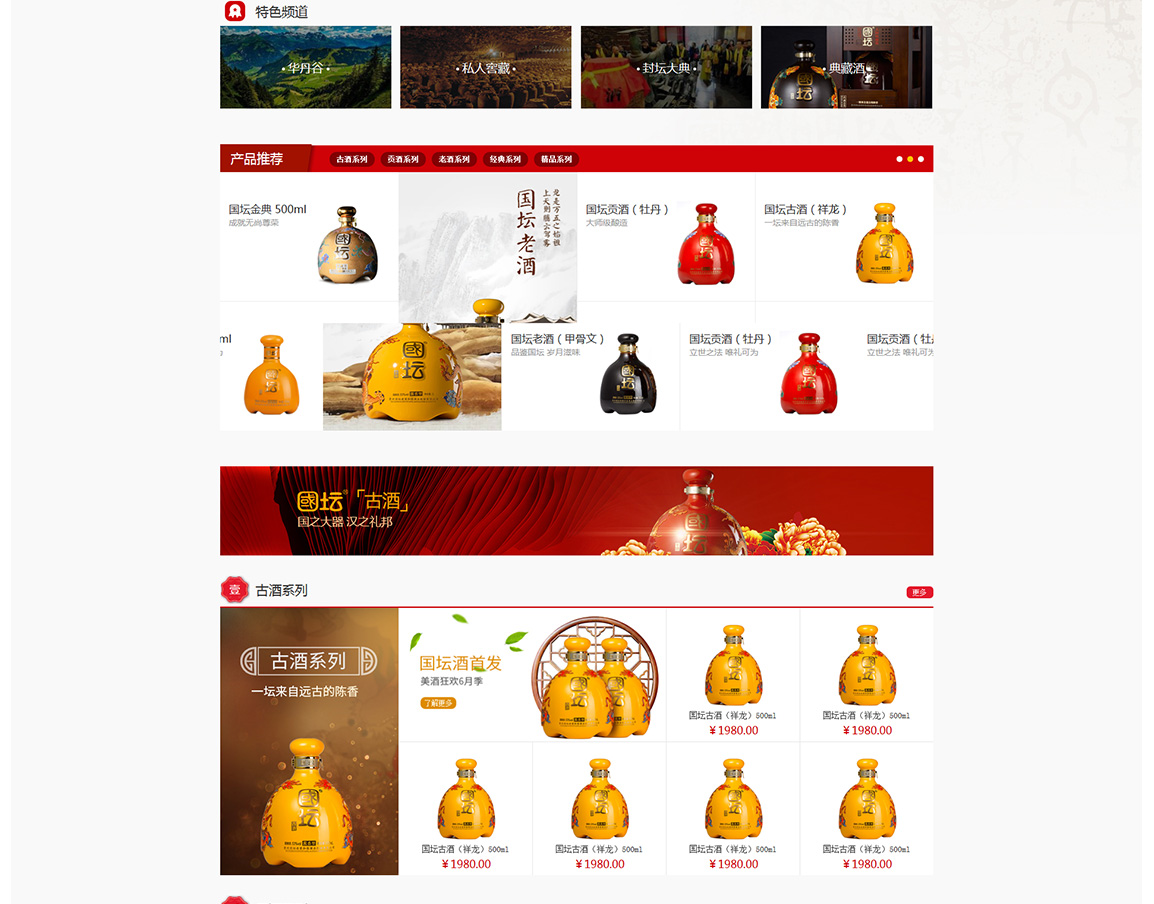Switch to the 老酒系列 chip

click(x=454, y=159)
